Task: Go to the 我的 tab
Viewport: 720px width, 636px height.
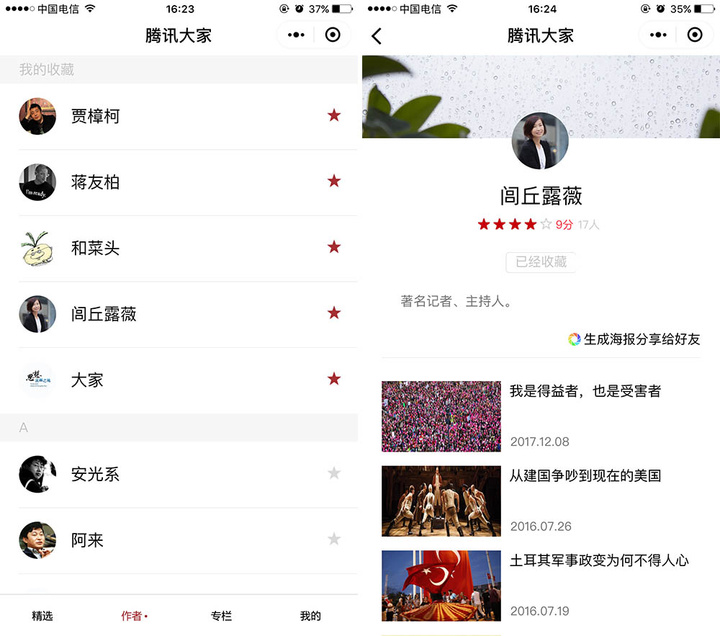Action: (x=311, y=616)
